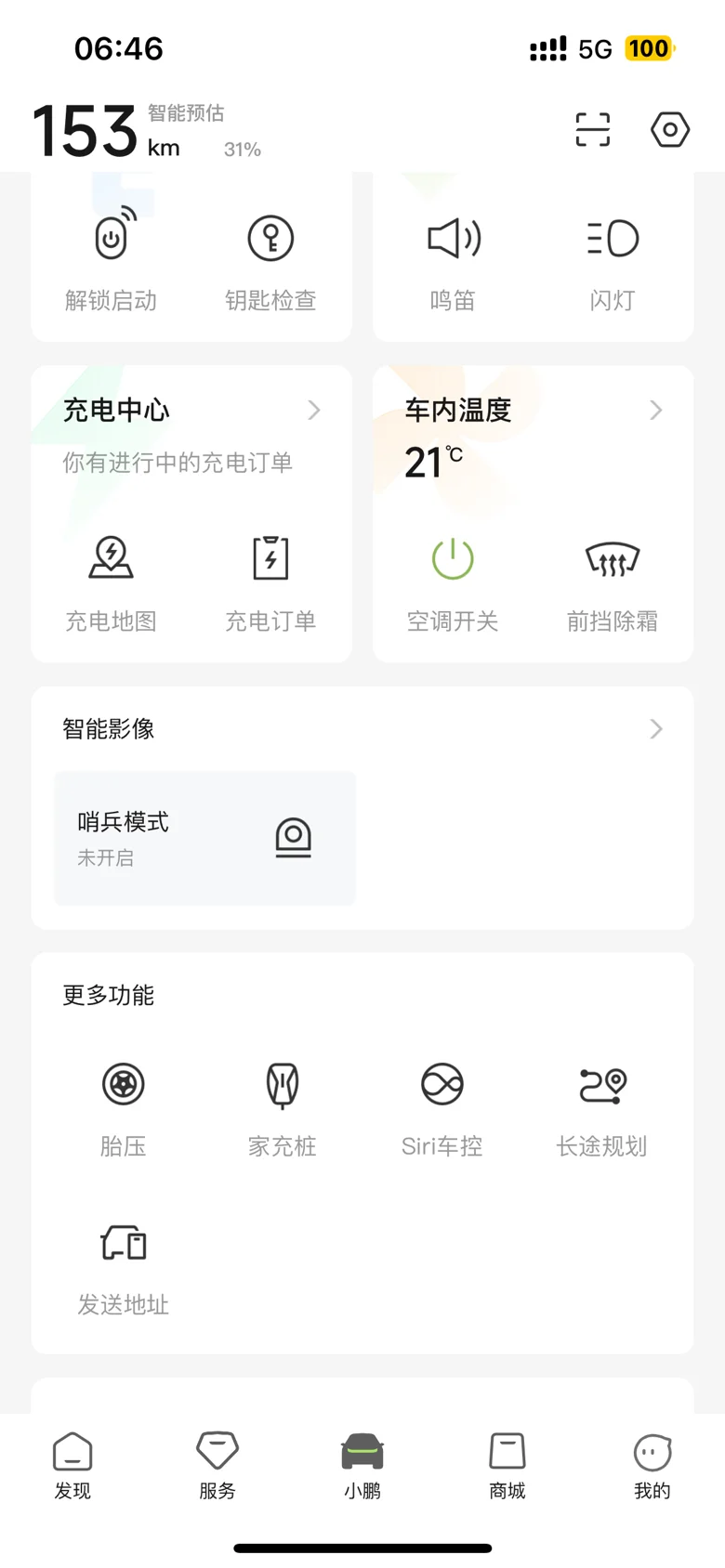This screenshot has height=1568, width=725.
Task: Honk the horn with 鸣笛
Action: coord(453,260)
